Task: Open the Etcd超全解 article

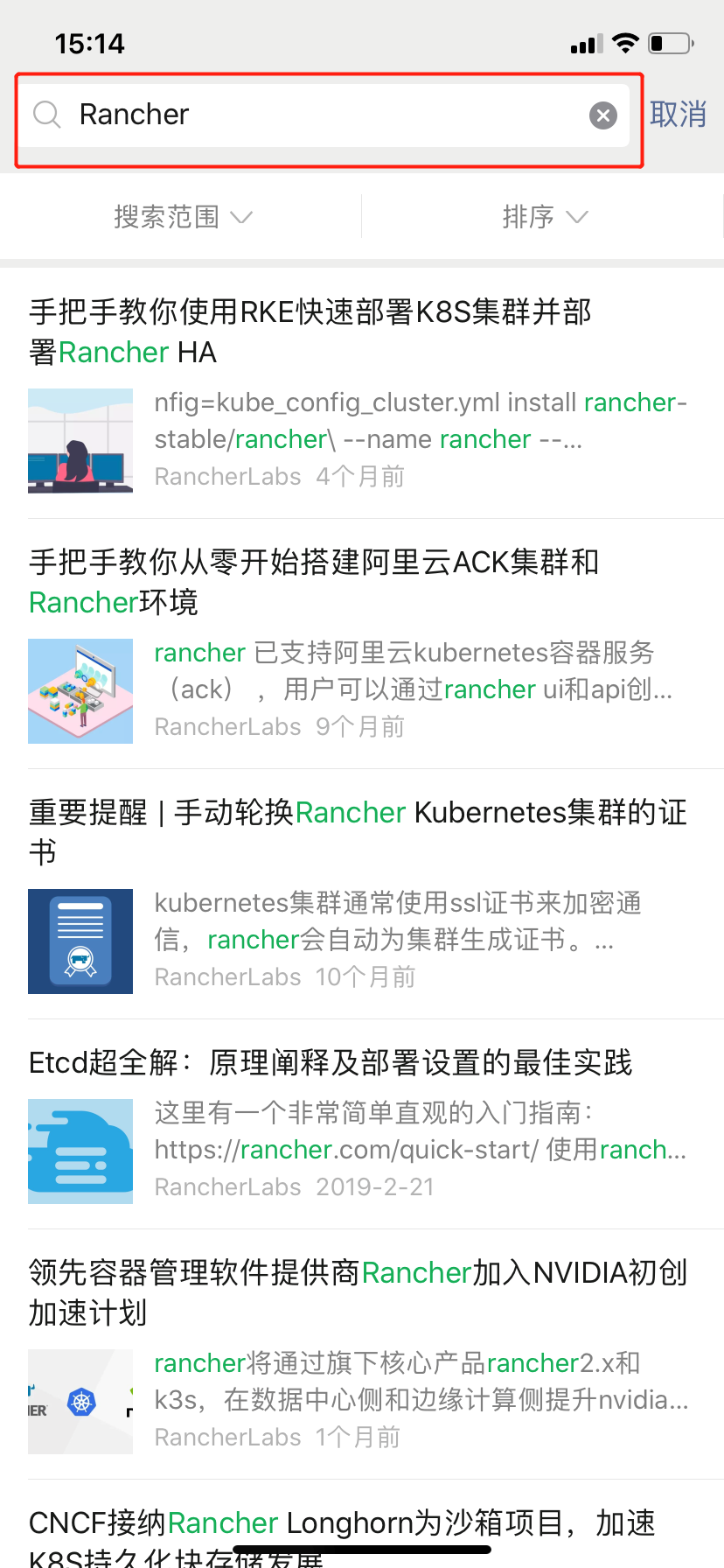Action: click(331, 1063)
